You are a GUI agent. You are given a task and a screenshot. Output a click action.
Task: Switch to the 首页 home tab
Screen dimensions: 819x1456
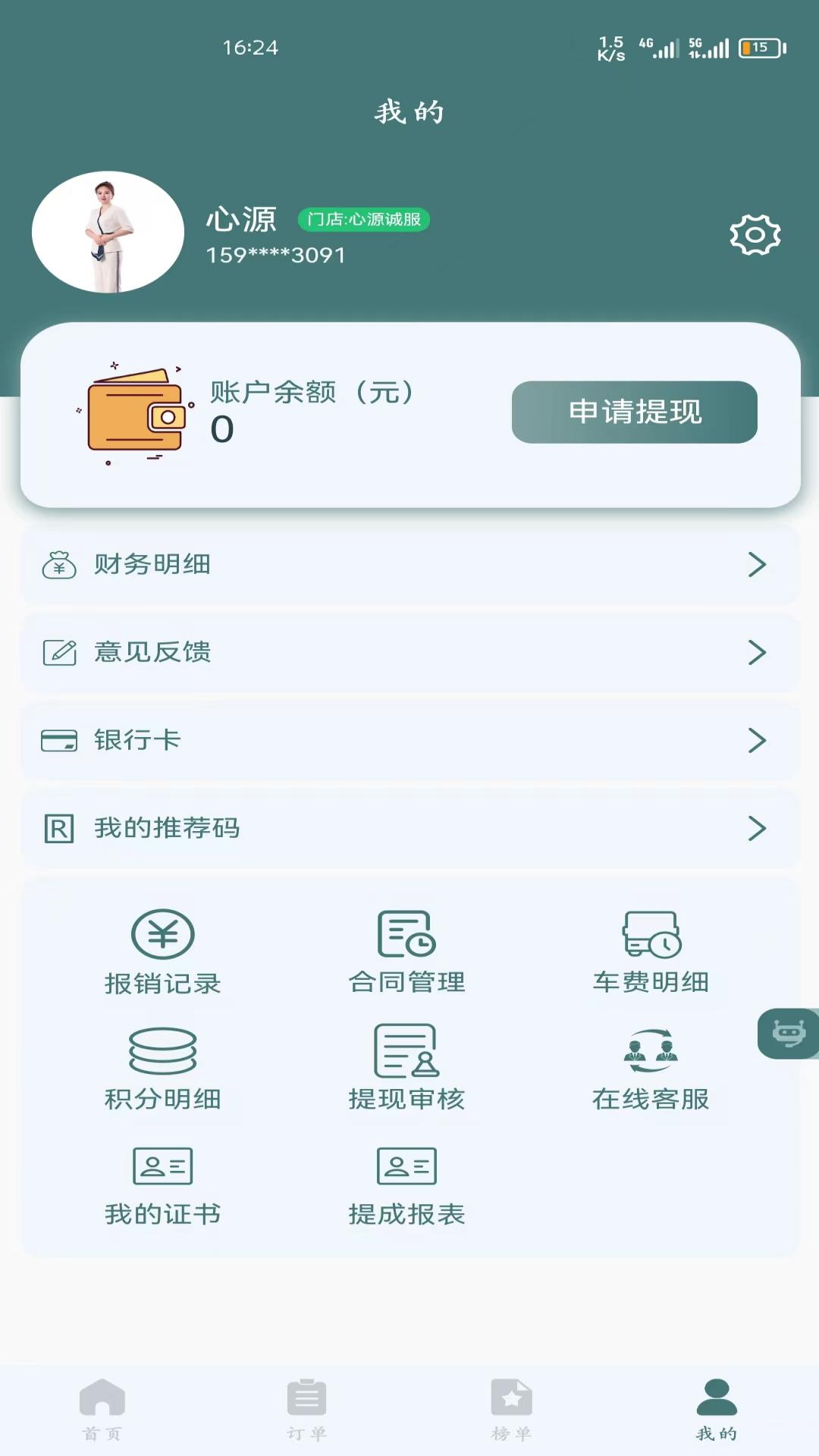pyautogui.click(x=102, y=1408)
